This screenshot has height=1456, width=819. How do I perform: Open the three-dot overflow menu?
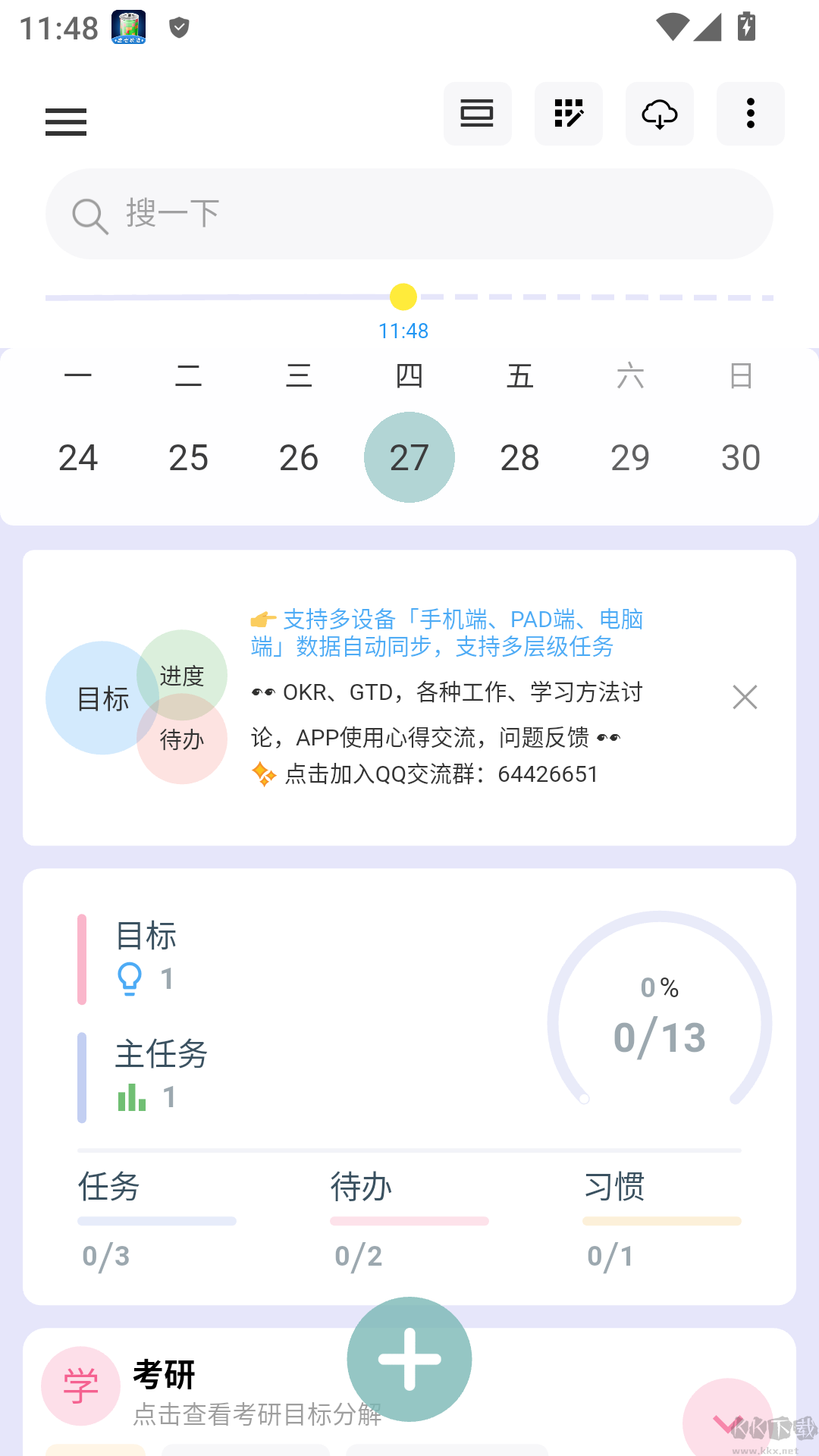[x=751, y=113]
